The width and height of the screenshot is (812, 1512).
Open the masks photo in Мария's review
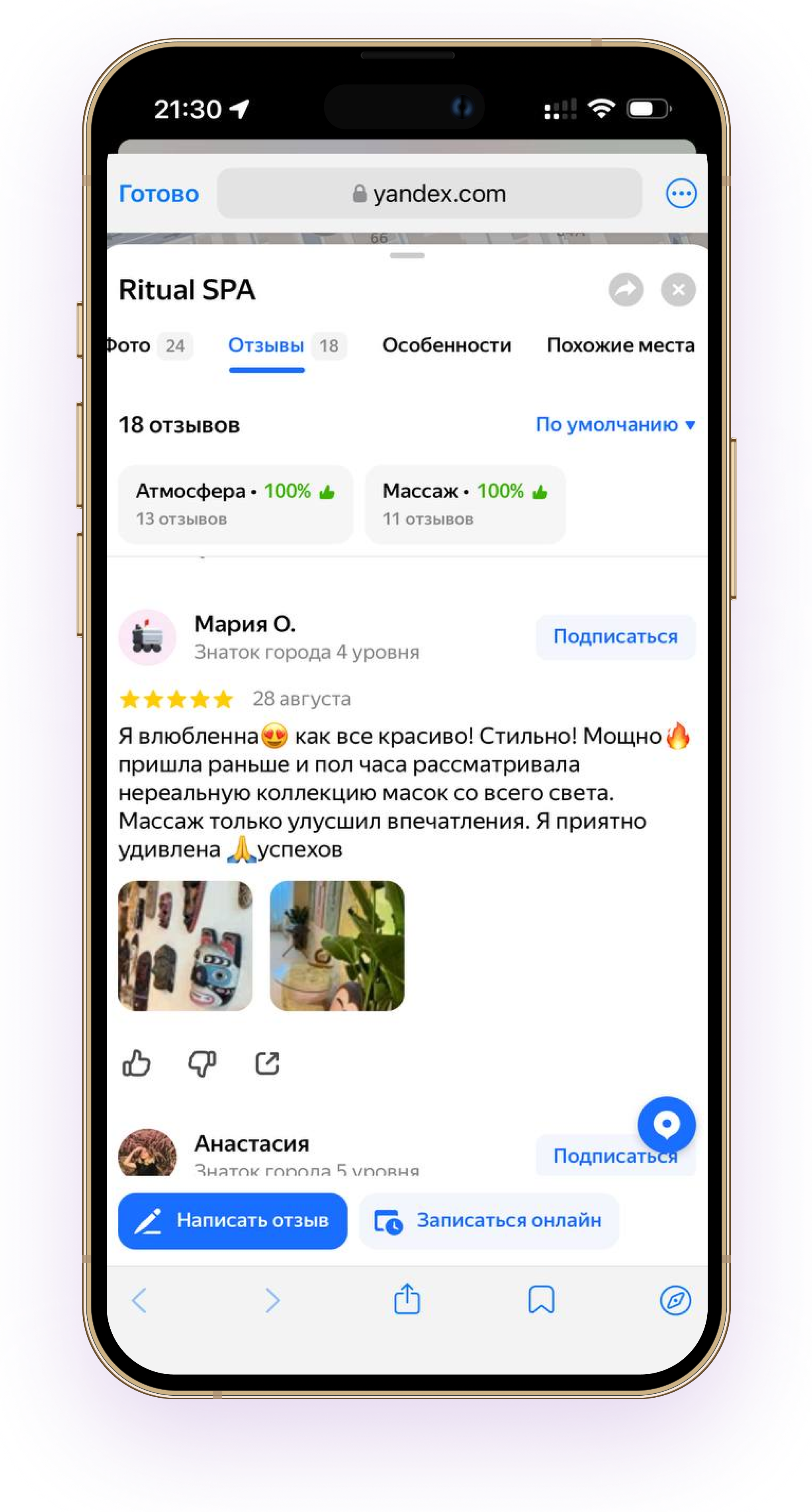pyautogui.click(x=185, y=946)
